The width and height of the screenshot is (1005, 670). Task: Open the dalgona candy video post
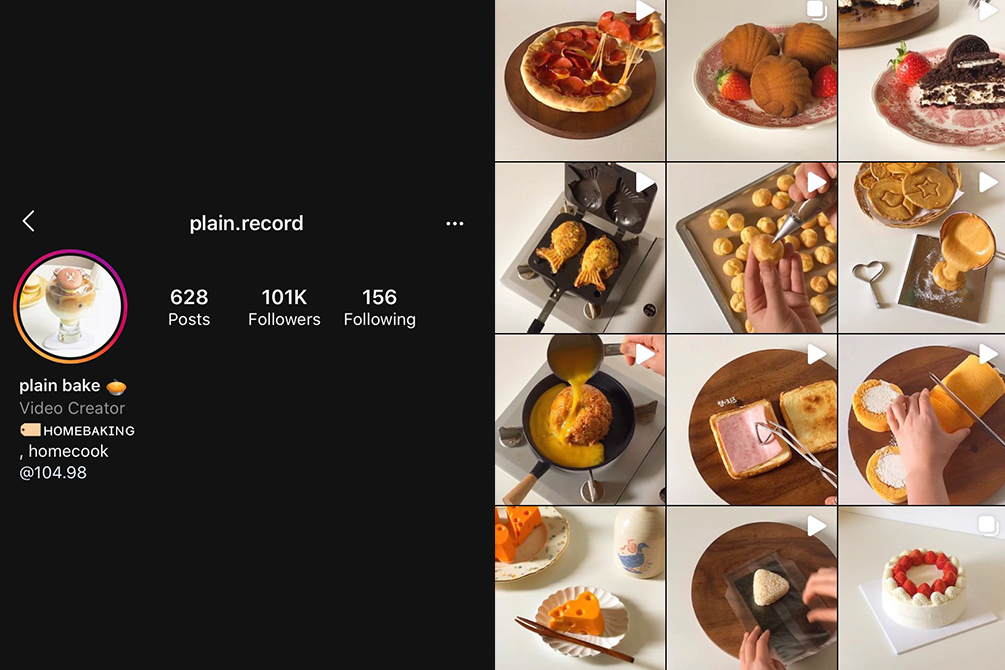(x=921, y=247)
